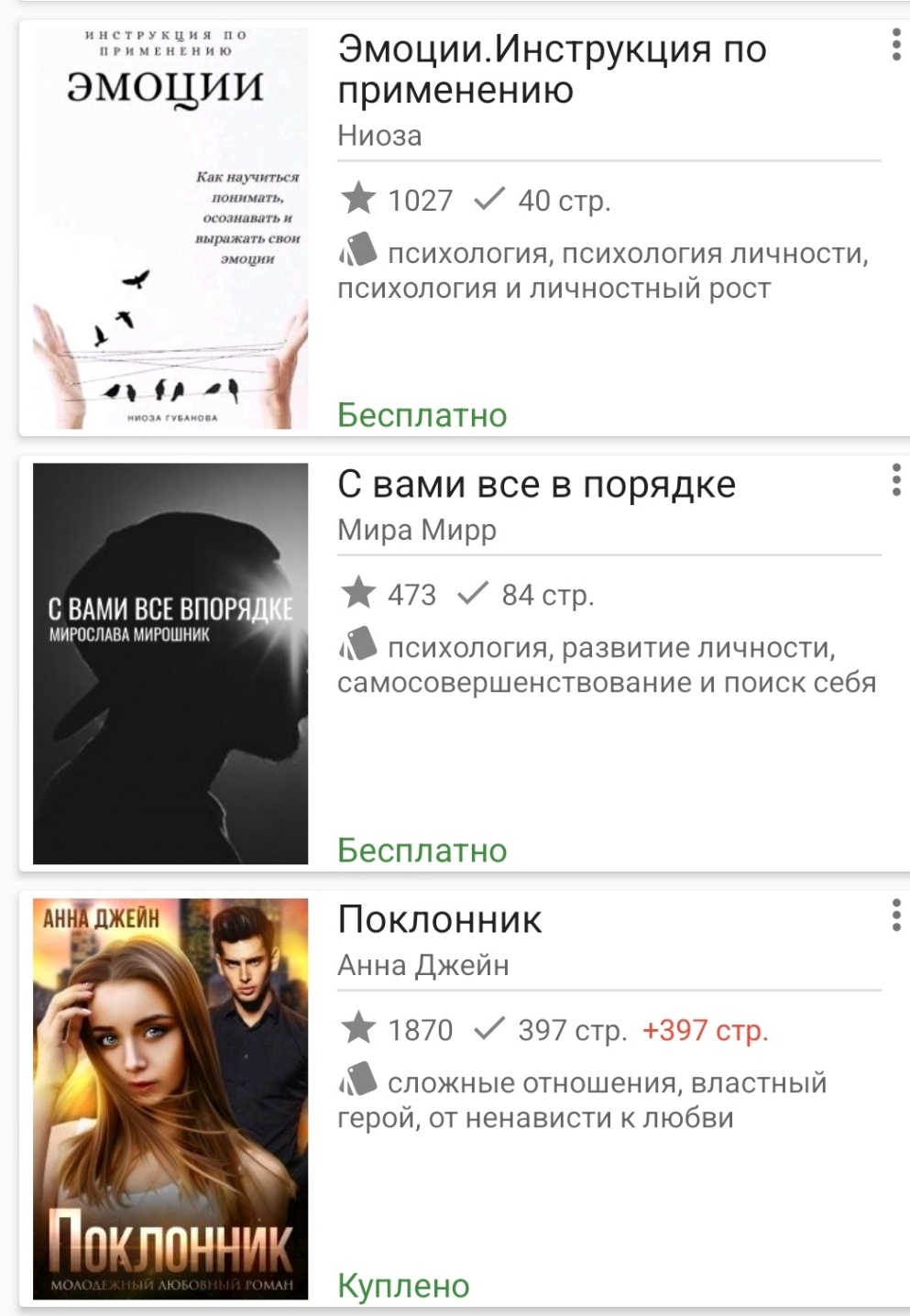
Task: Open the book Поклонник by Анна Джейн
Action: pyautogui.click(x=440, y=919)
